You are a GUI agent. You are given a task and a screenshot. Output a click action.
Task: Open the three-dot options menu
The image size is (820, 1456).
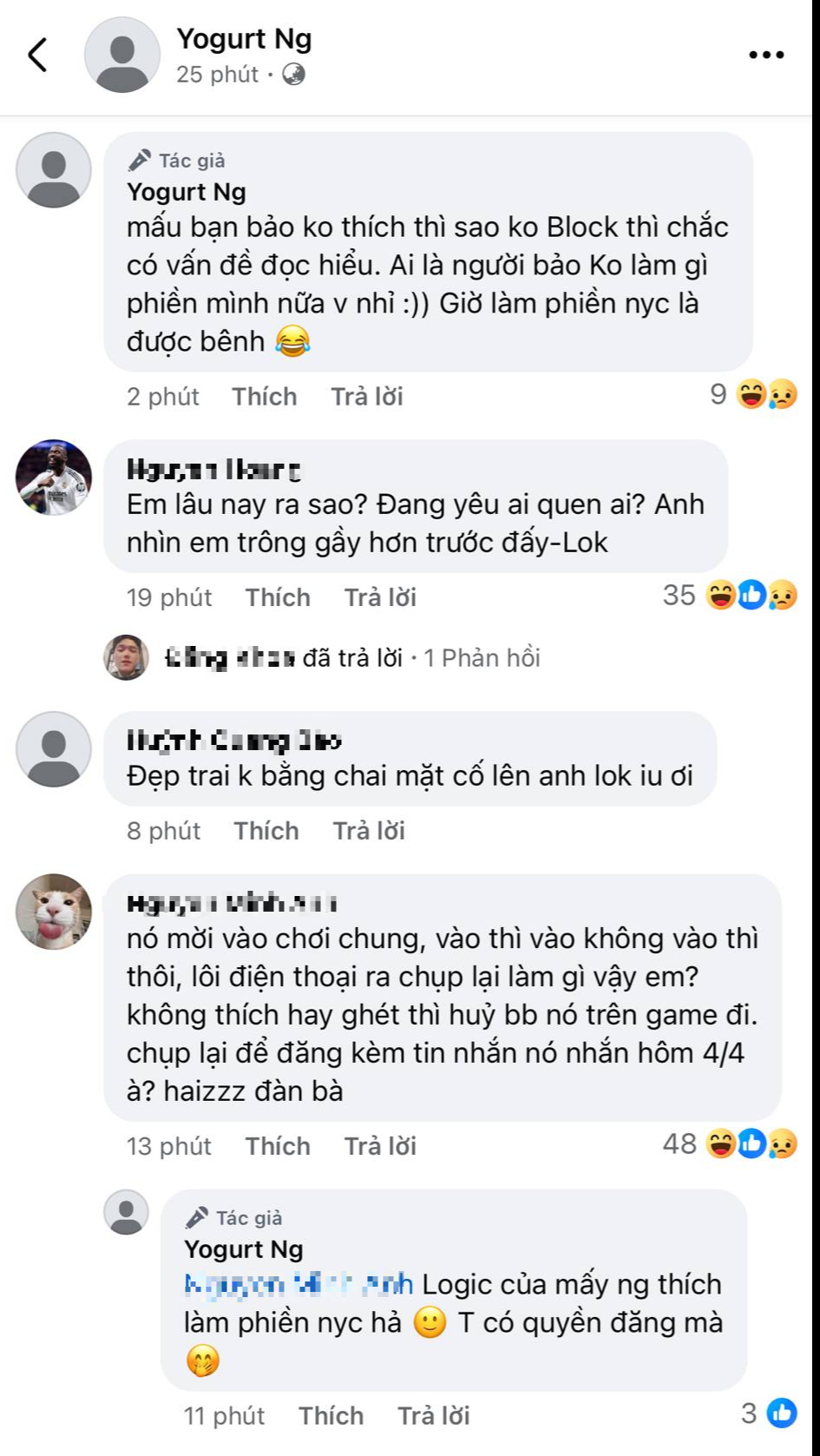(767, 56)
